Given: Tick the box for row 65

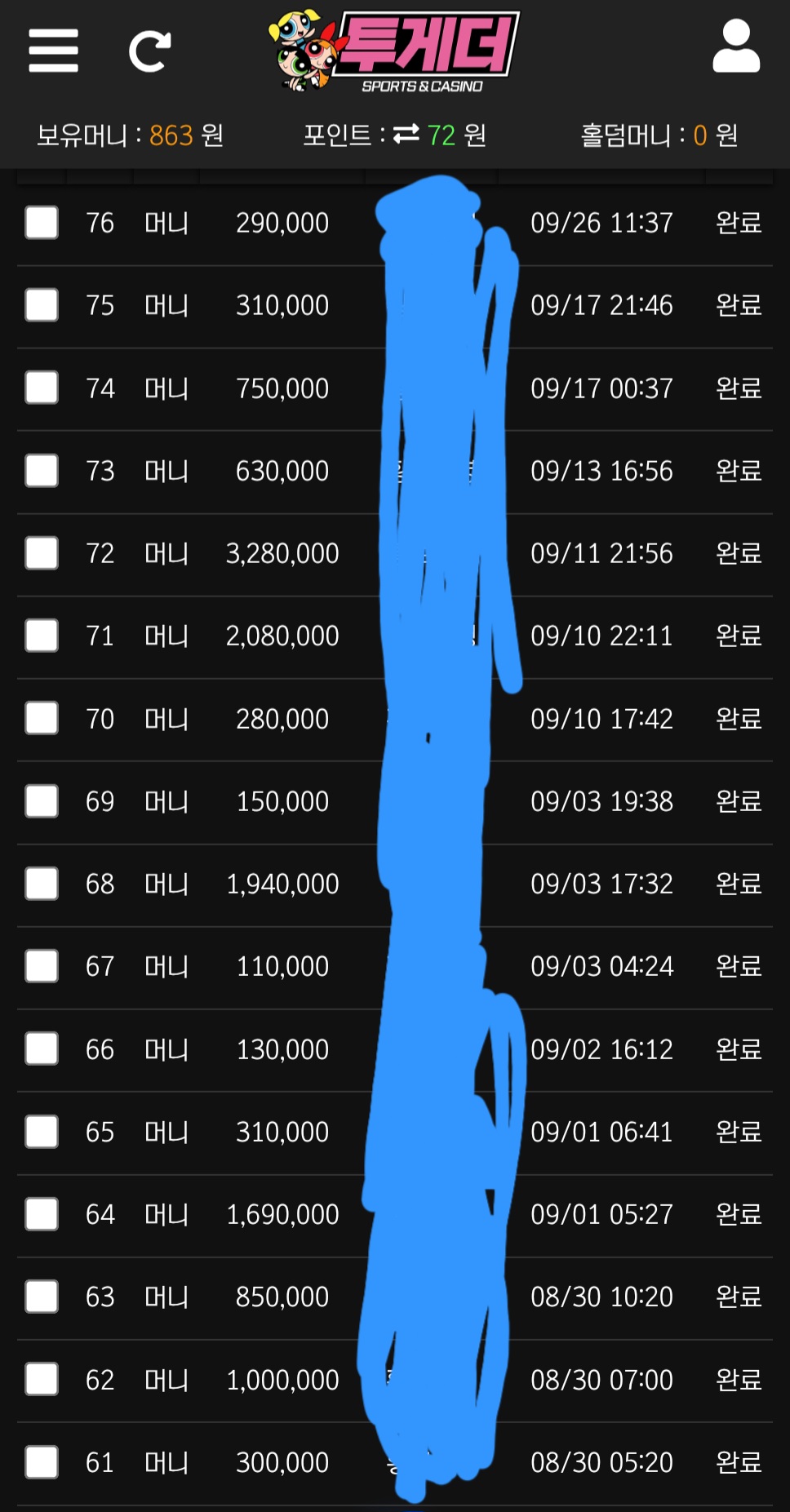Looking at the screenshot, I should 42,1132.
